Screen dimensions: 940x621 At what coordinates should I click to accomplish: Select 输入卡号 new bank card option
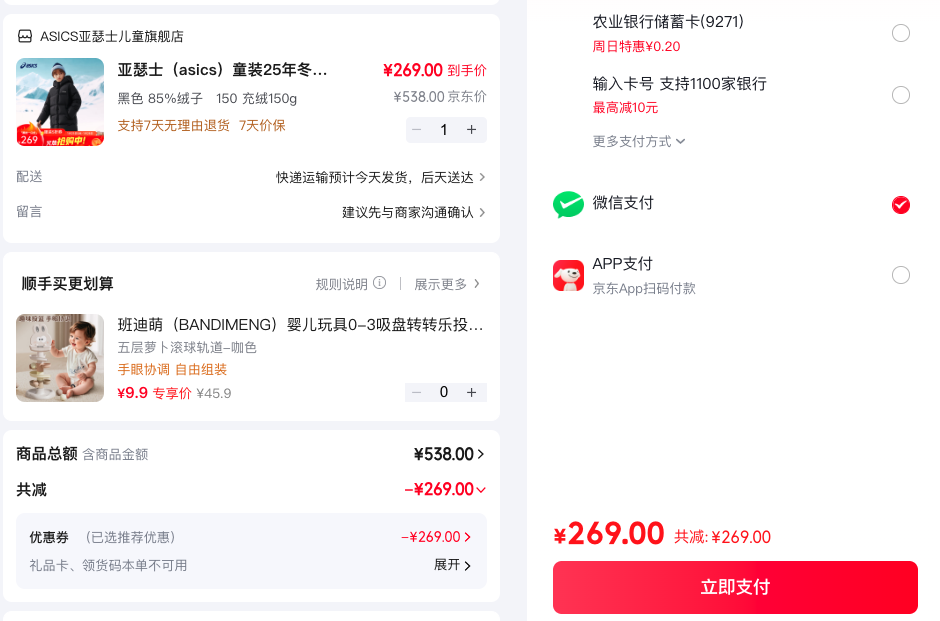900,95
